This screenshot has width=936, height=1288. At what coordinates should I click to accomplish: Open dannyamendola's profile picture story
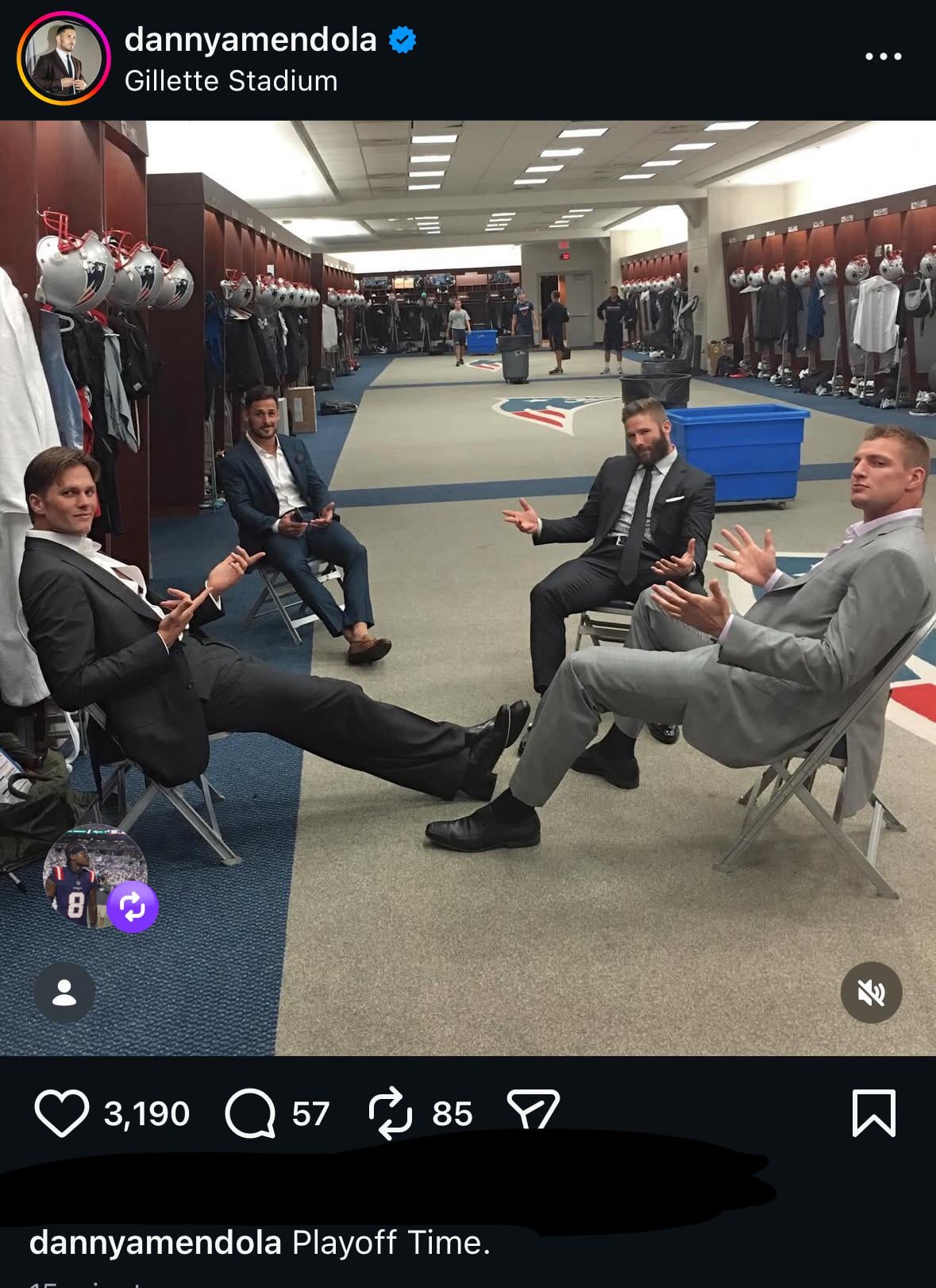click(x=64, y=59)
